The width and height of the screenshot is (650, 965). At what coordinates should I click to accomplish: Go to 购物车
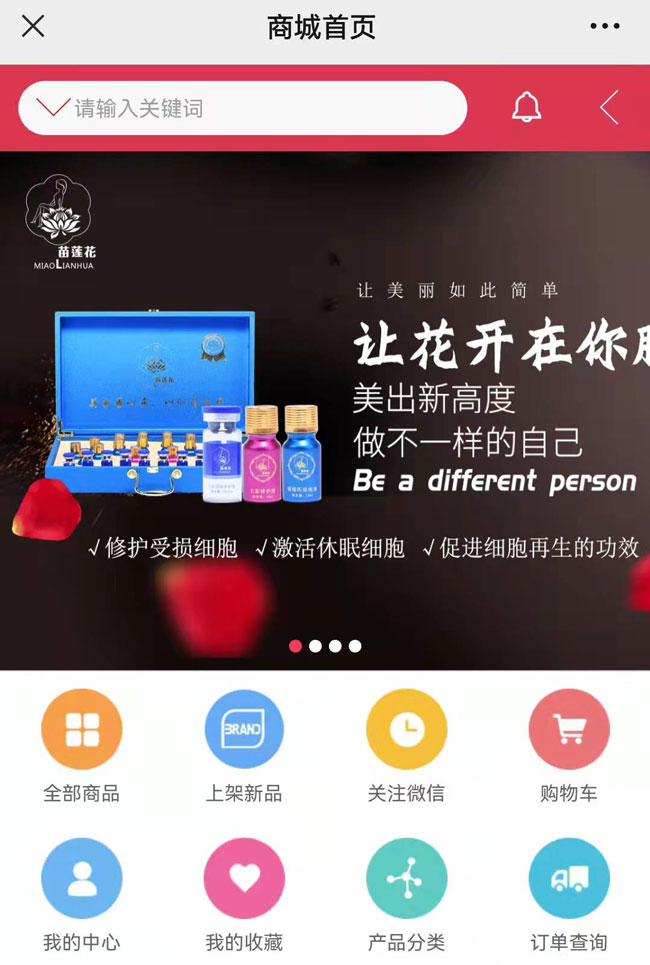[x=568, y=730]
